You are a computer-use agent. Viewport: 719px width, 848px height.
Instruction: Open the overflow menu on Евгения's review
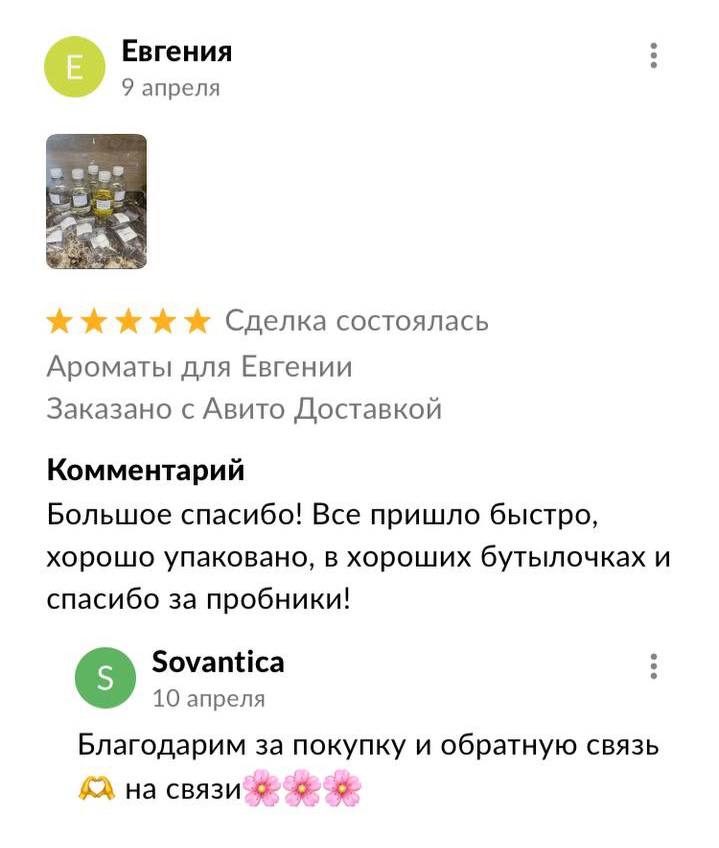point(653,56)
